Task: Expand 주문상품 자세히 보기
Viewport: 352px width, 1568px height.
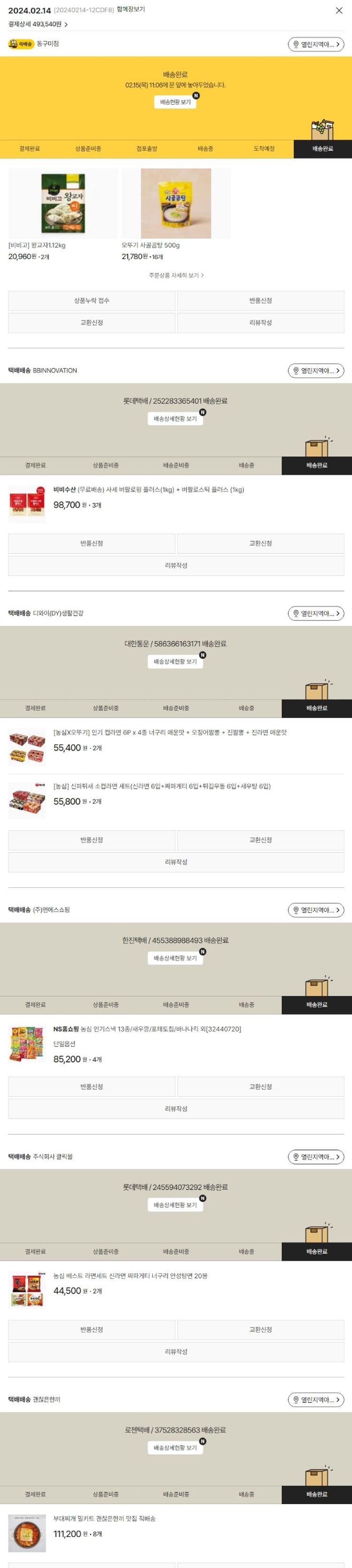Action: (x=176, y=275)
